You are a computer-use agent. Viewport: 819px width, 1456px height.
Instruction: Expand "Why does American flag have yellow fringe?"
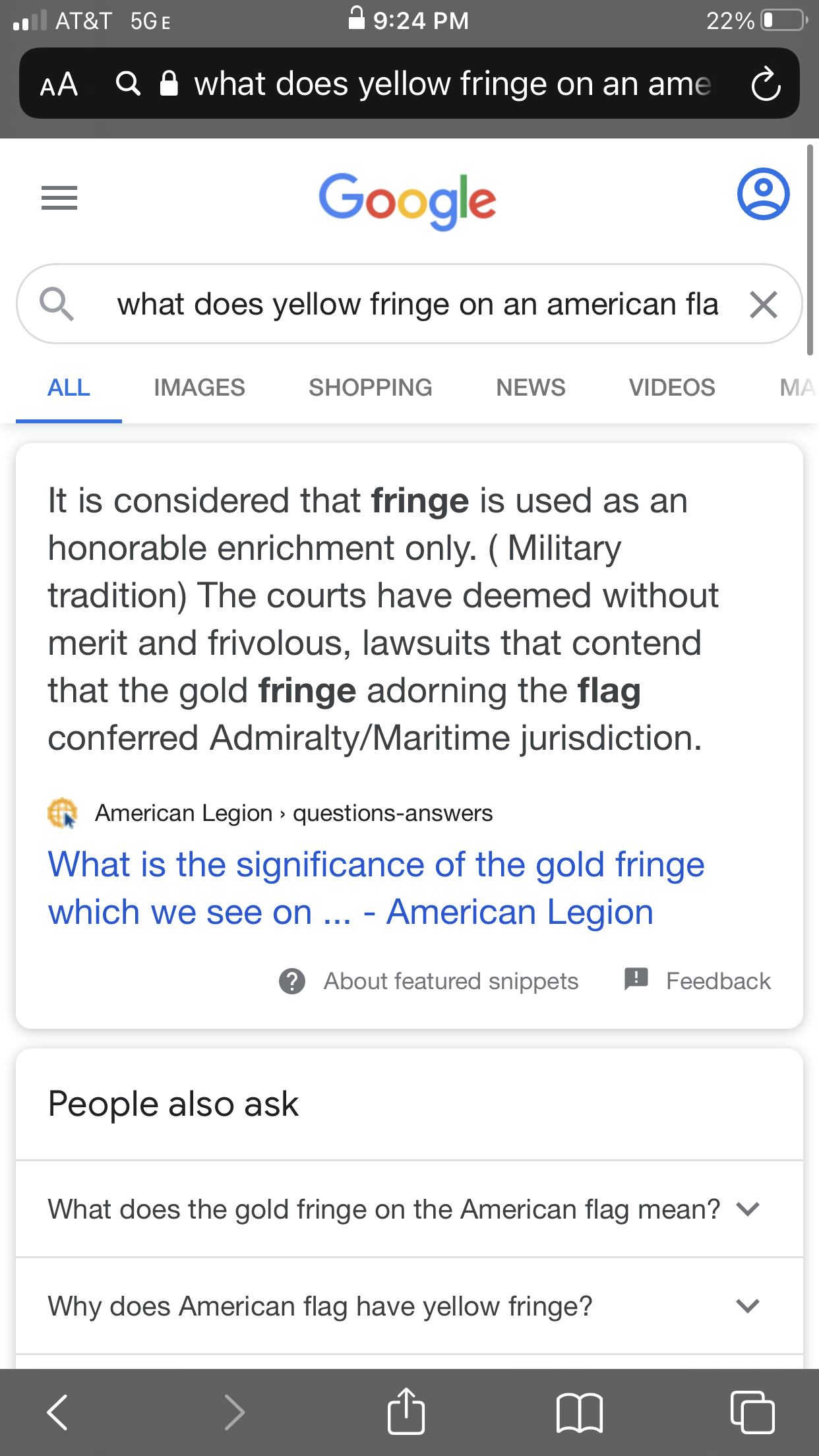pyautogui.click(x=409, y=1306)
